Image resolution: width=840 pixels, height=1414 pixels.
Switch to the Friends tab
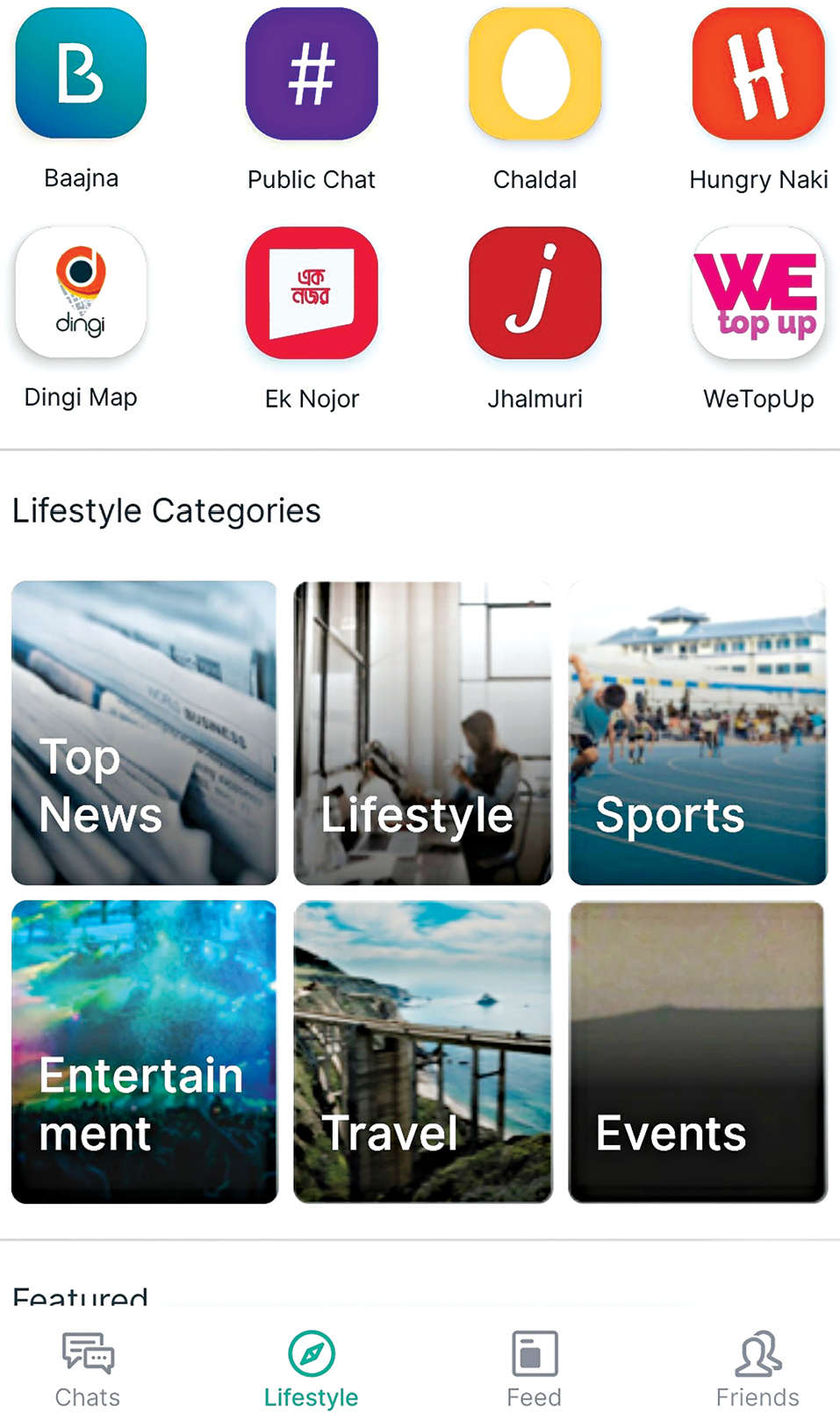(x=757, y=1369)
